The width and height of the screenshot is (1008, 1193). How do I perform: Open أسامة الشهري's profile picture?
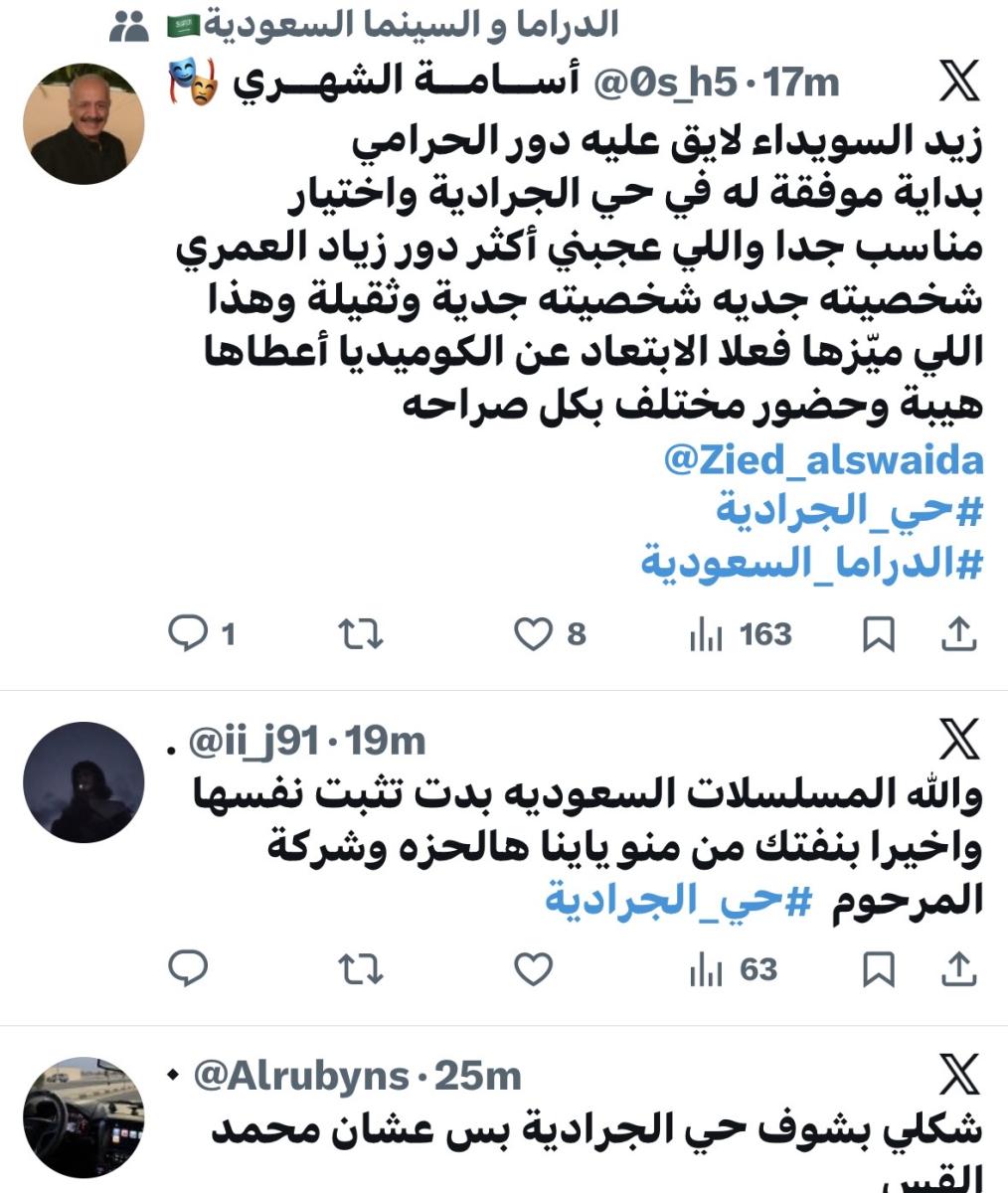[84, 124]
